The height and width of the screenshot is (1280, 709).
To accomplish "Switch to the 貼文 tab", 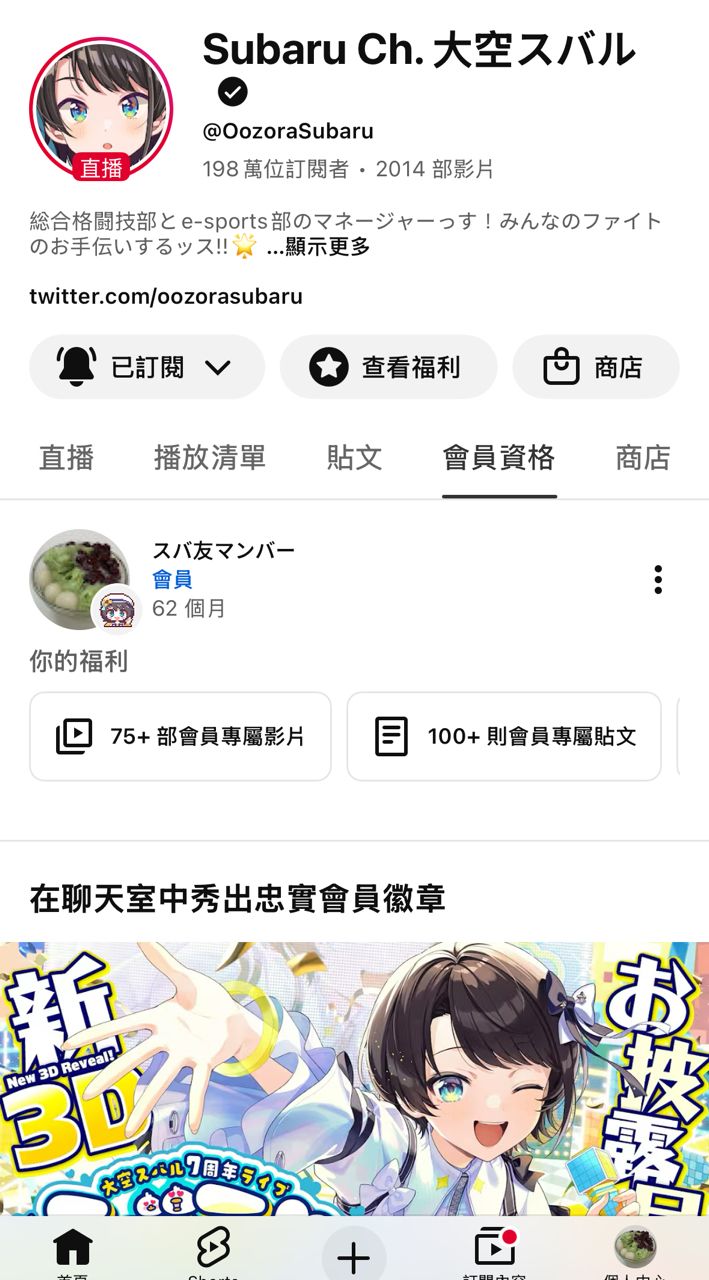I will (354, 458).
